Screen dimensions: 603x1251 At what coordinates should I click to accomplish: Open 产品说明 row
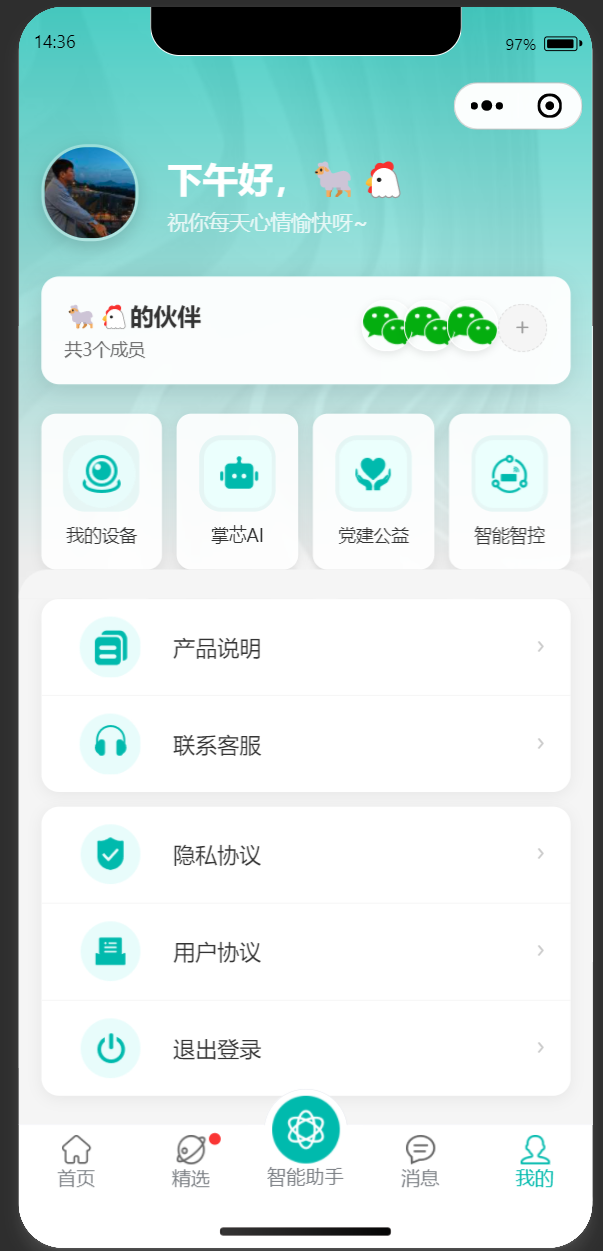[x=306, y=648]
